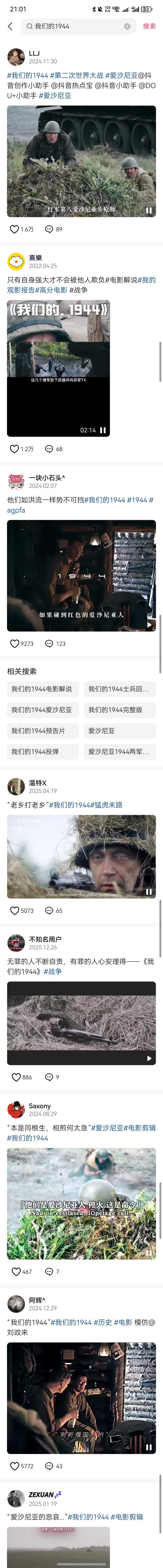Open the 我们的1944投弹 suggestion
163x1568 pixels.
pyautogui.click(x=43, y=752)
